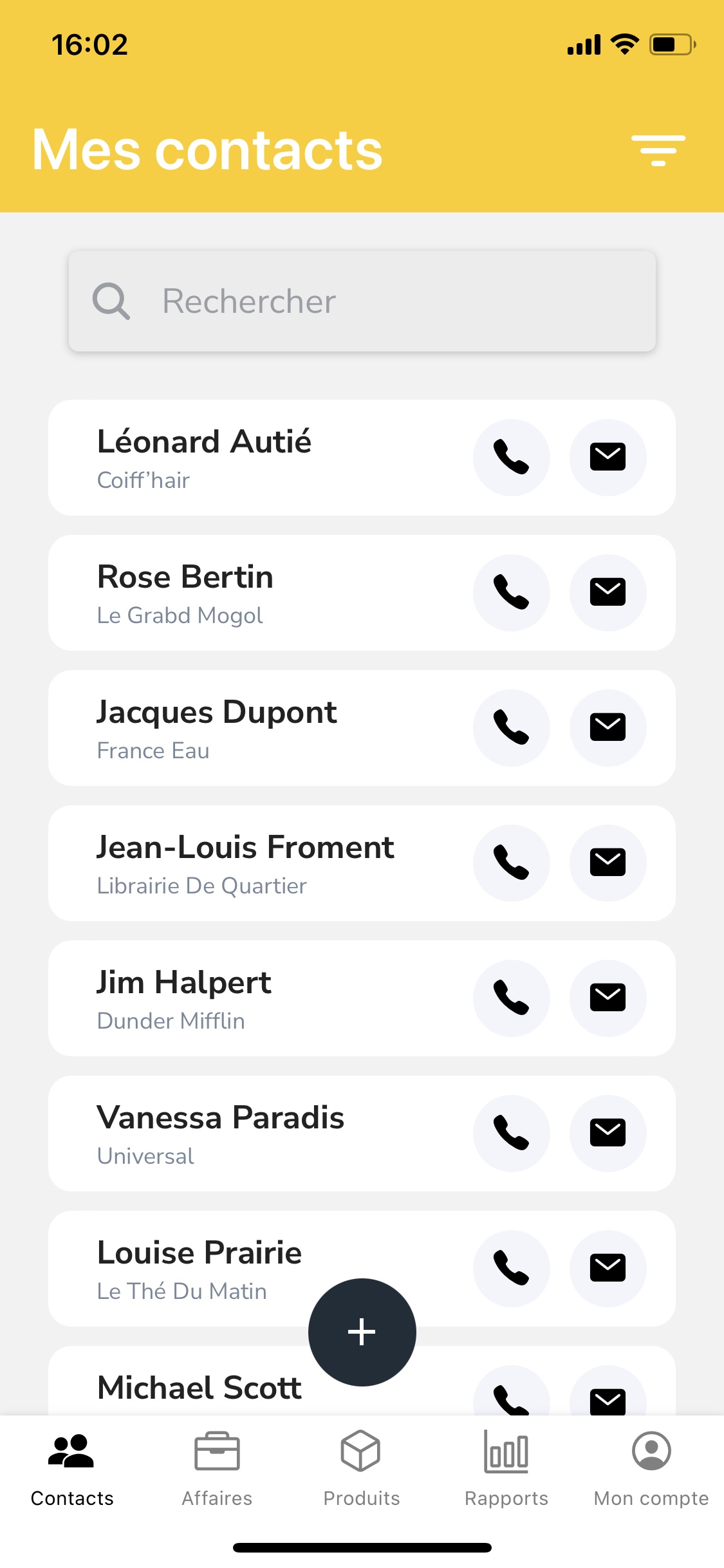This screenshot has width=724, height=1568.
Task: Call Léonard Autié using the phone icon
Action: pos(511,457)
